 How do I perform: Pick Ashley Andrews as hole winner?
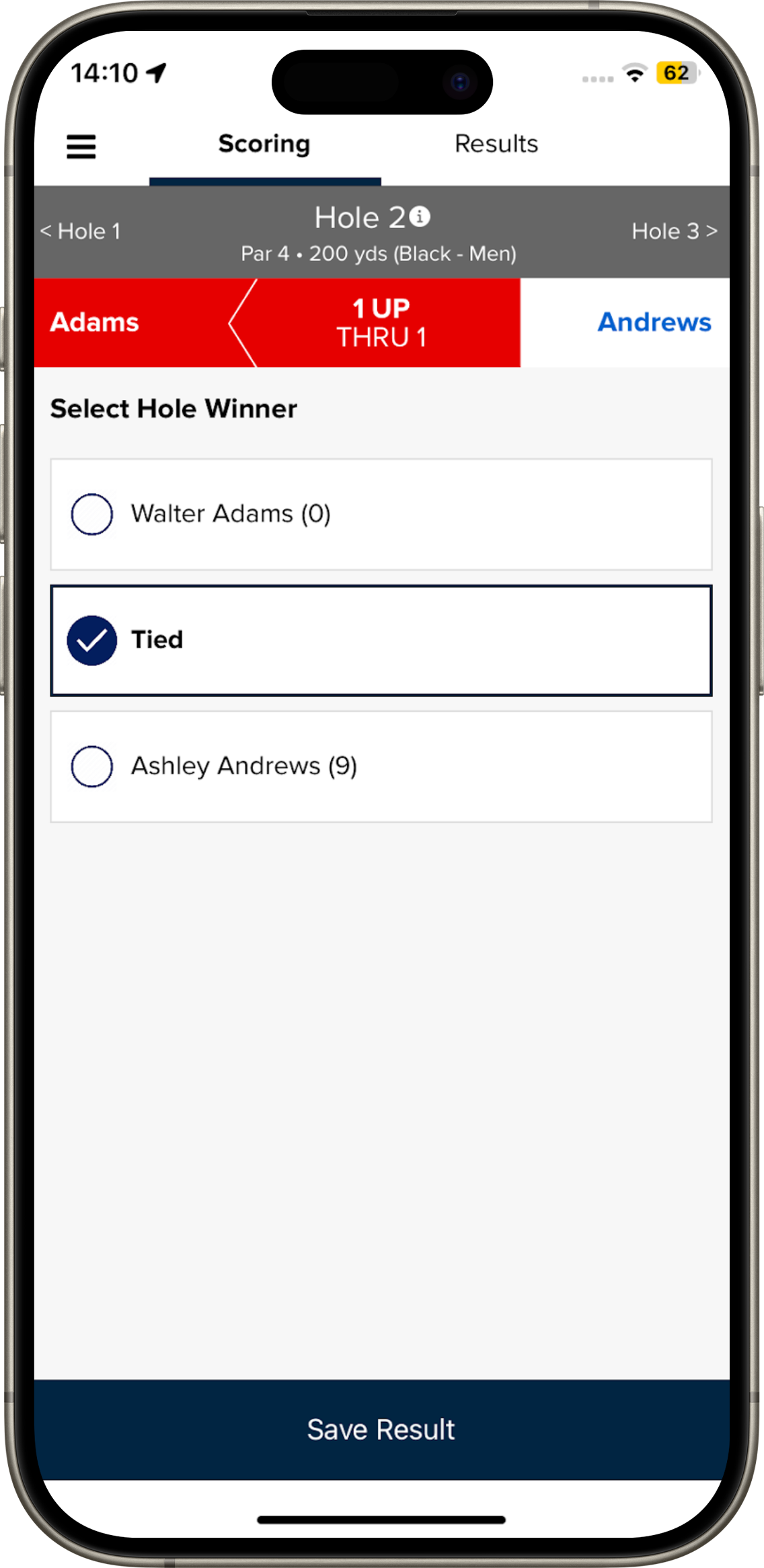381,766
